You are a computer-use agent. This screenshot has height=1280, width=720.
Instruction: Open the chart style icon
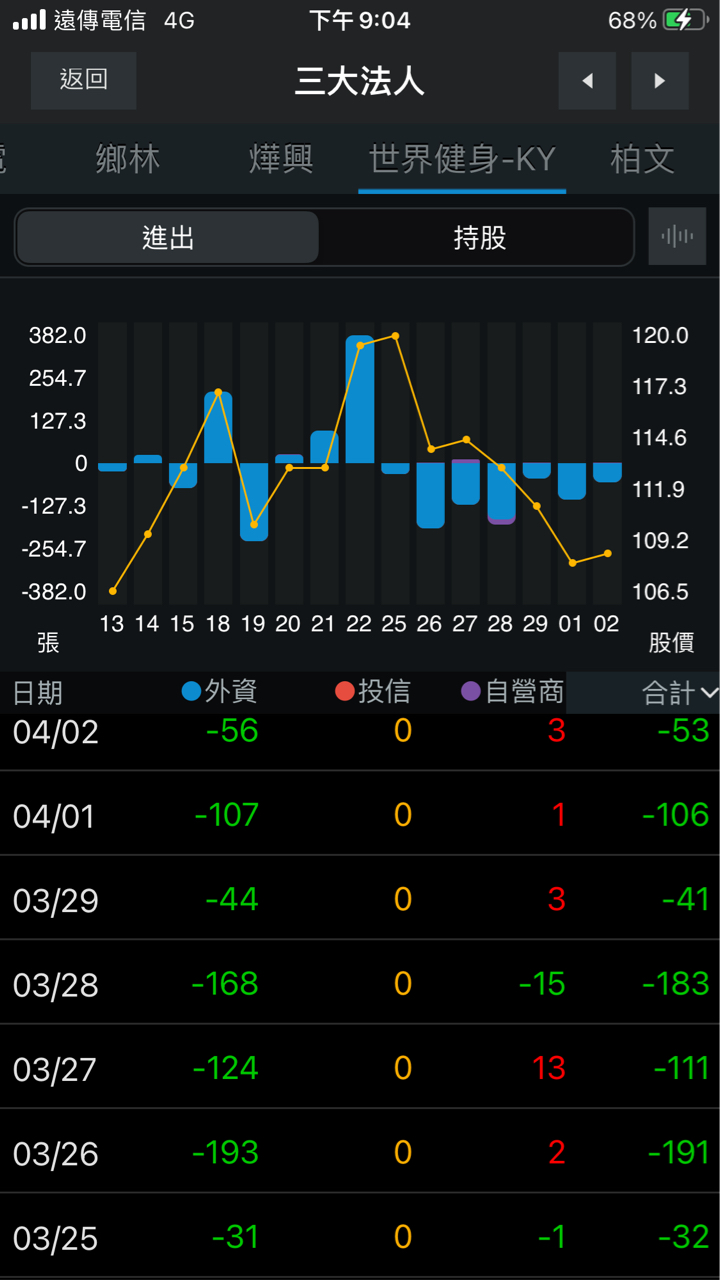[677, 237]
